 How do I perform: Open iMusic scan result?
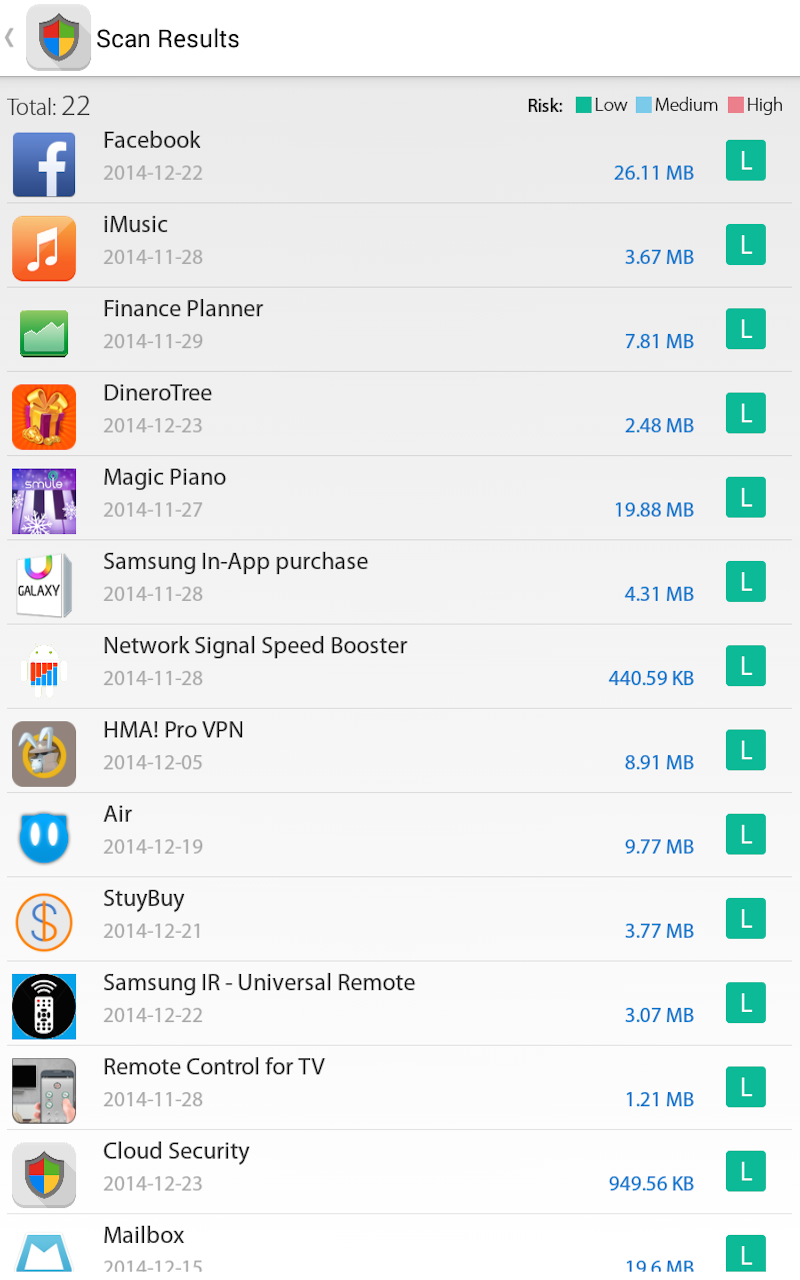click(x=400, y=246)
